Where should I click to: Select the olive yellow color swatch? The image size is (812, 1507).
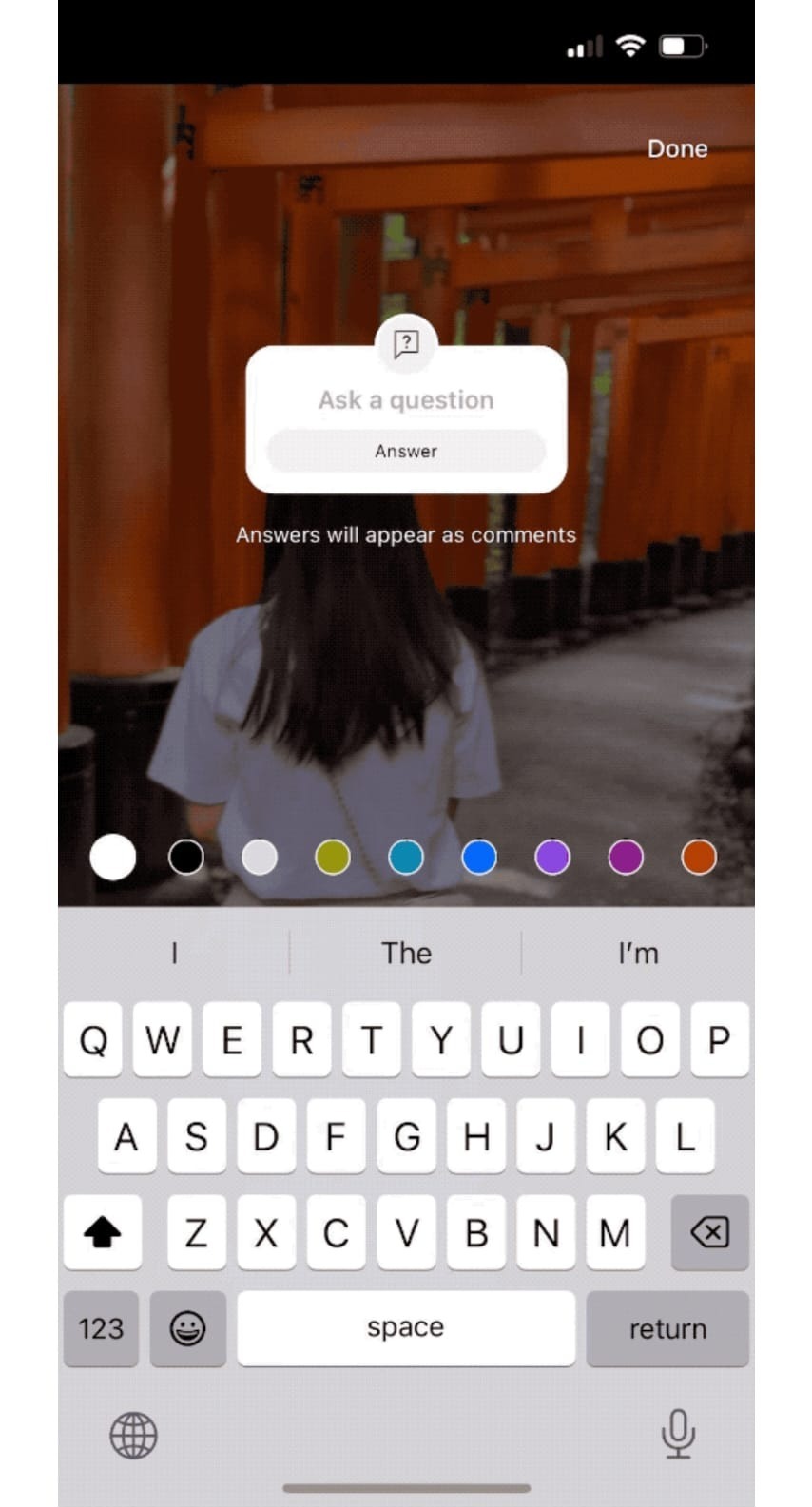point(333,857)
